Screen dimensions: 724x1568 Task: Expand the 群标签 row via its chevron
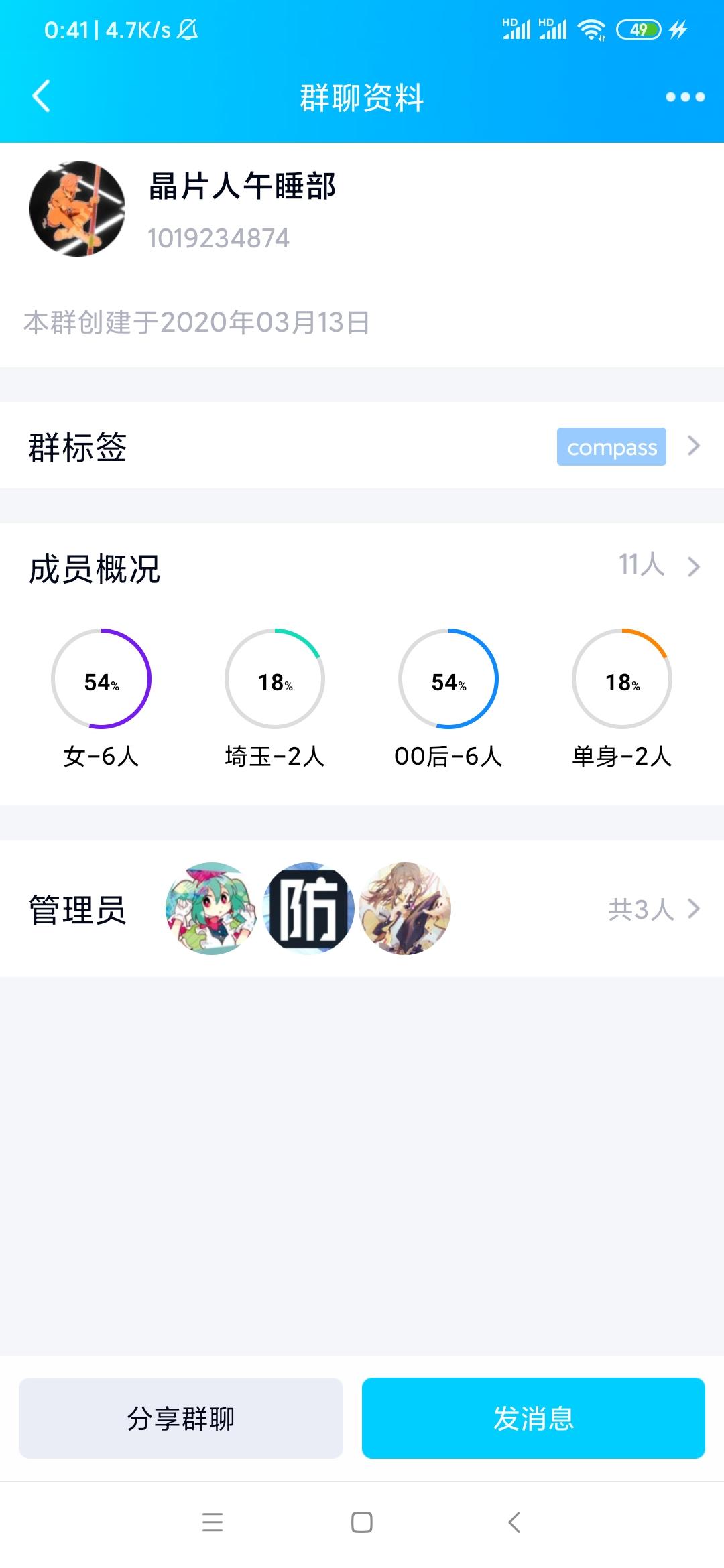pos(692,446)
